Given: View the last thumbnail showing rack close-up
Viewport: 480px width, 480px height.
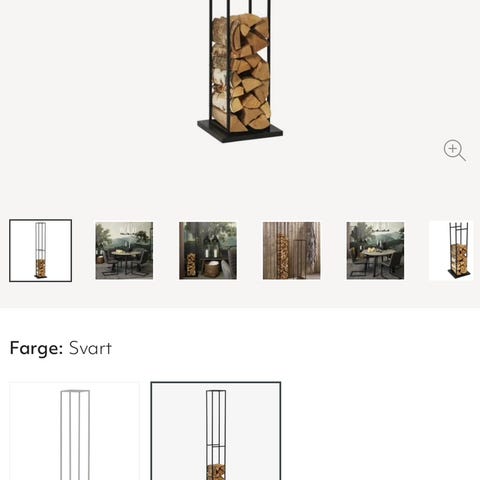Looking at the screenshot, I should (x=451, y=251).
